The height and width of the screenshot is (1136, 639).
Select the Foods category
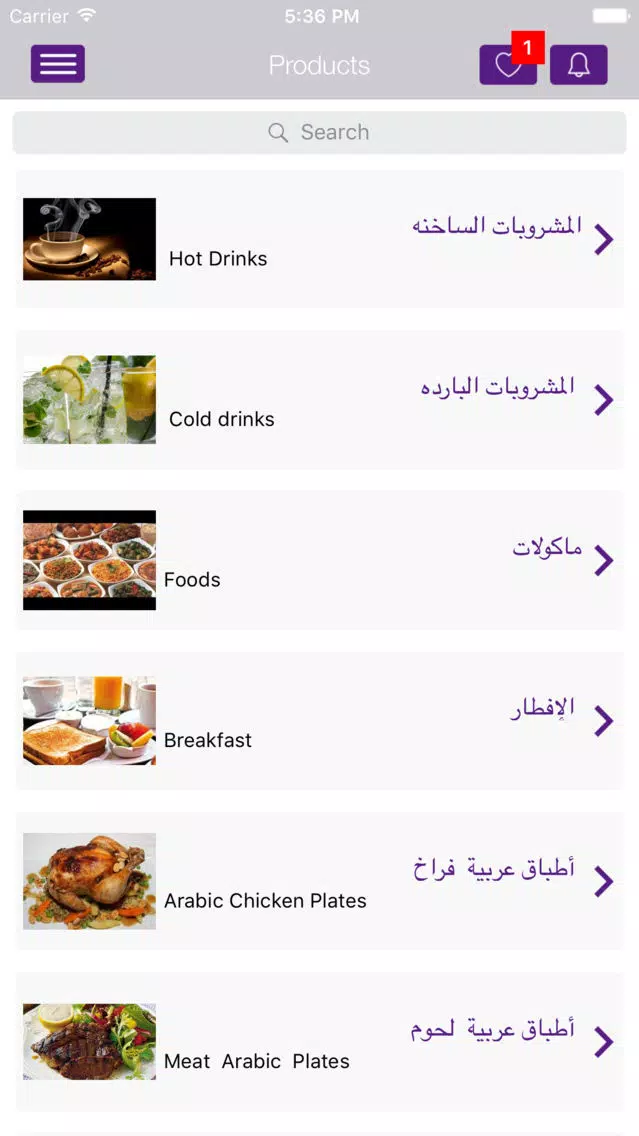[320, 560]
